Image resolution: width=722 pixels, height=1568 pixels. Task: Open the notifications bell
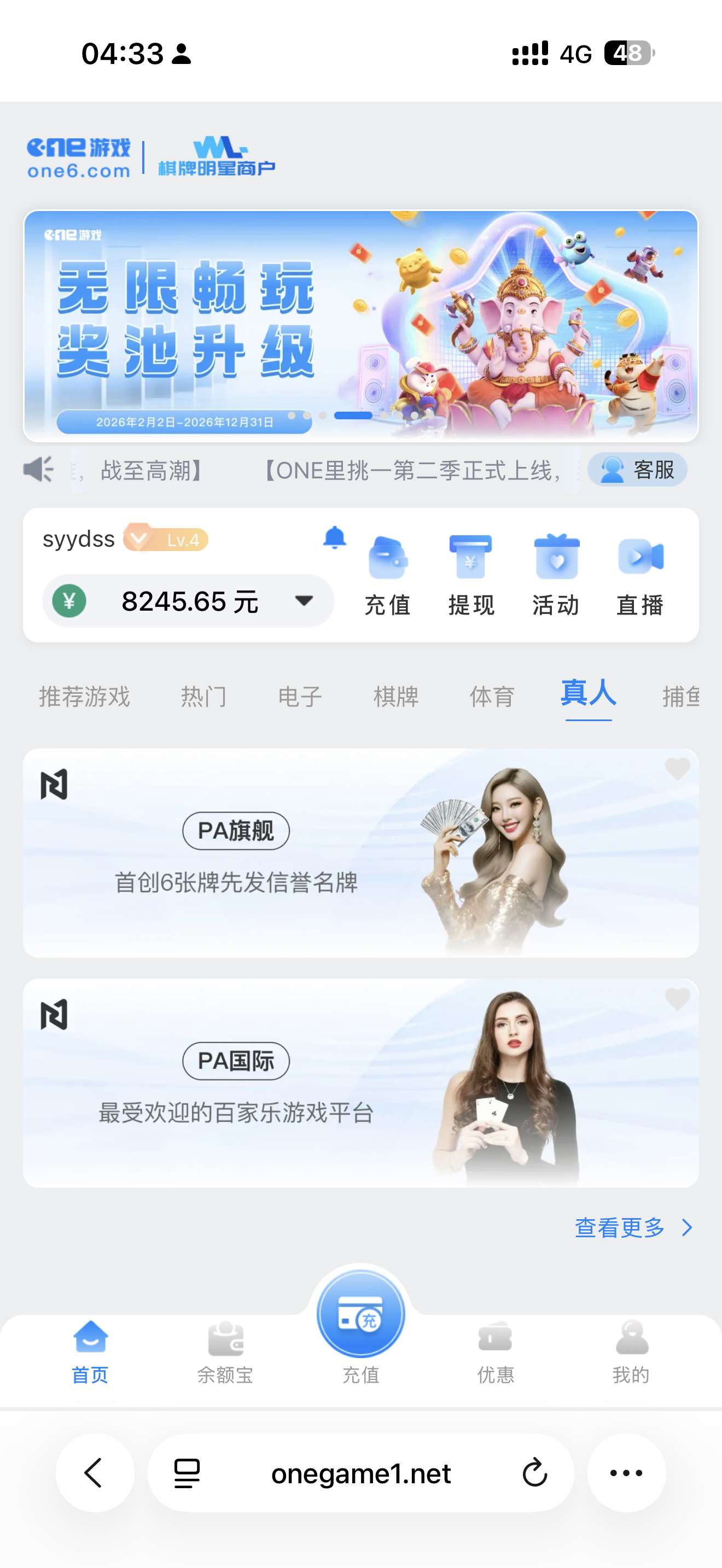(334, 538)
